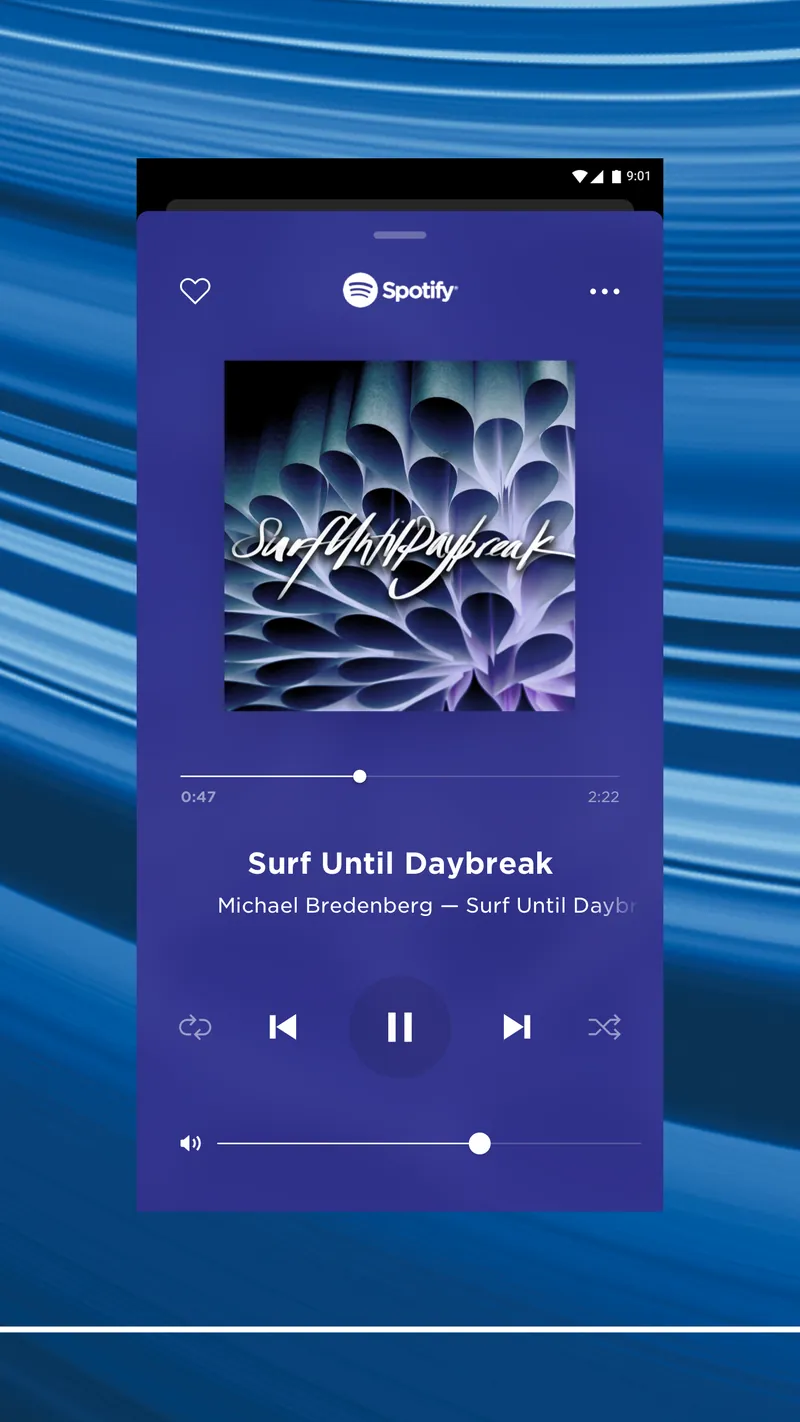Click the mute/volume speaker icon
This screenshot has width=800, height=1422.
coord(190,1143)
